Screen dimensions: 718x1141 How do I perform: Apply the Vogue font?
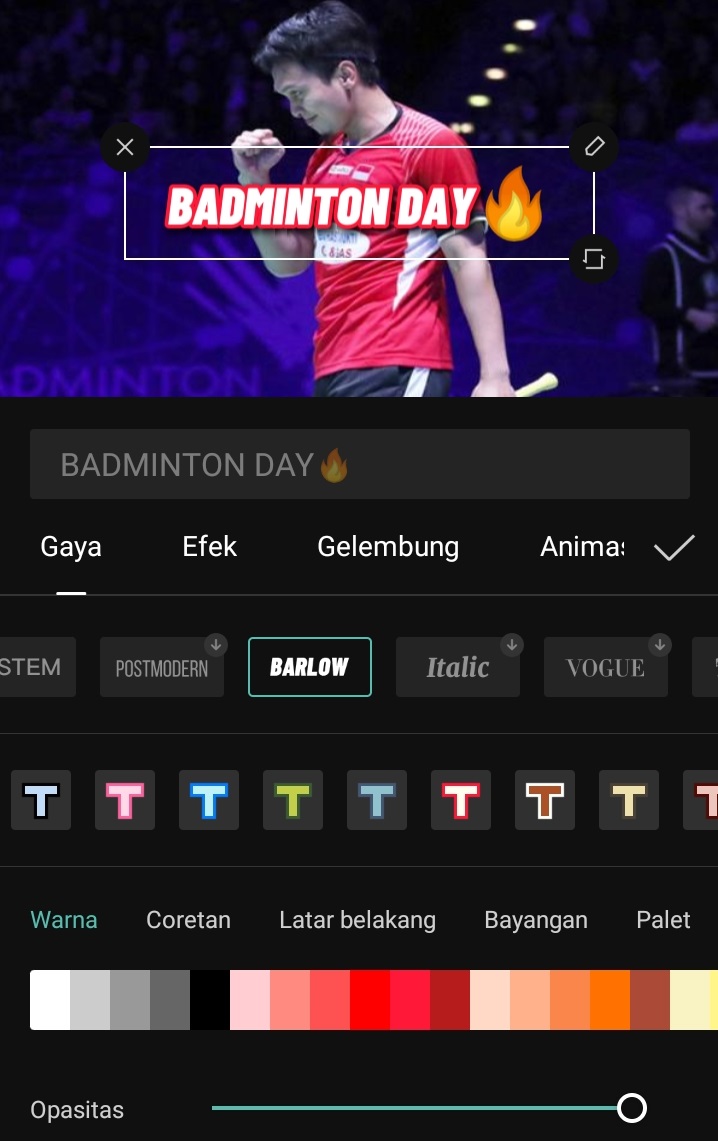tap(605, 667)
